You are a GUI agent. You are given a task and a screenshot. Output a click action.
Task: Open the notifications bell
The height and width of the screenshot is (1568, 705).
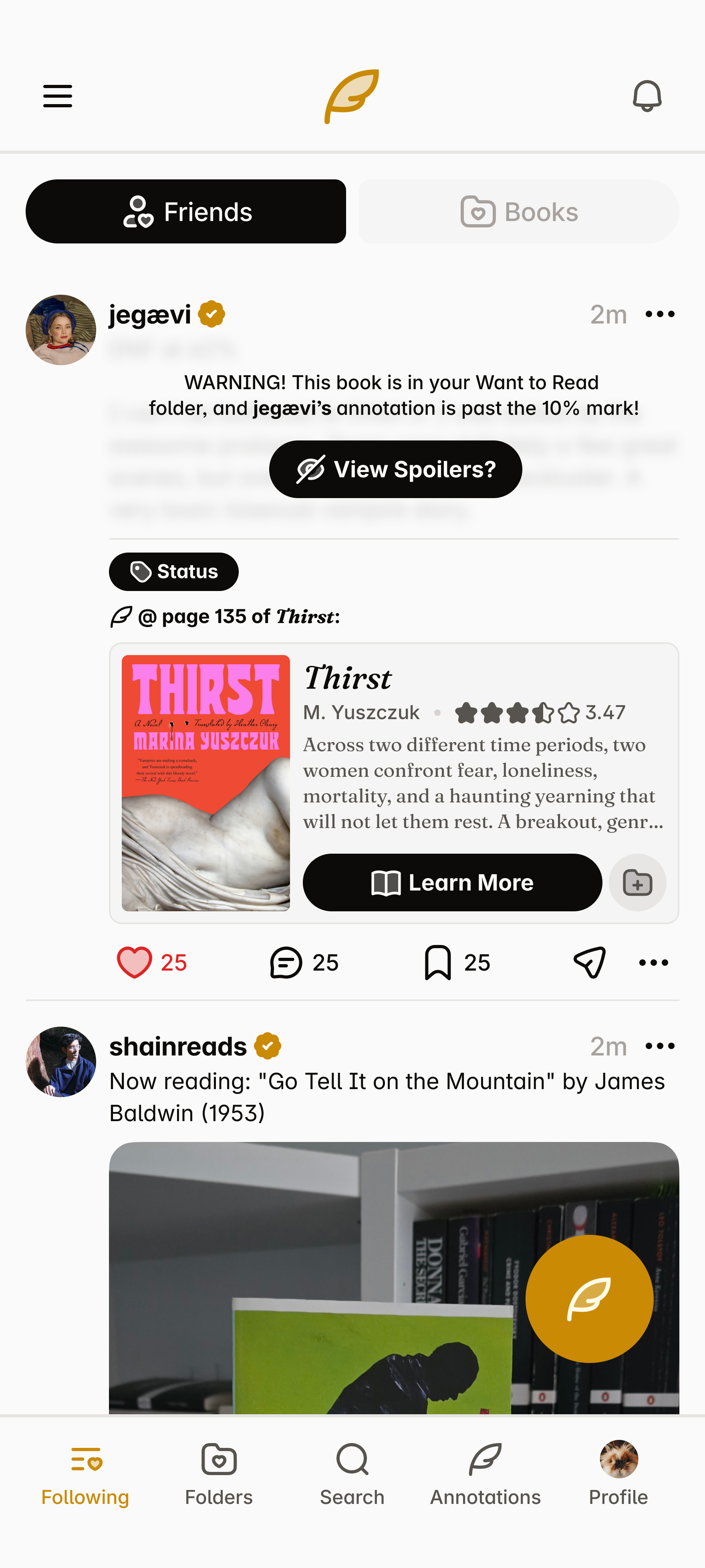coord(647,96)
